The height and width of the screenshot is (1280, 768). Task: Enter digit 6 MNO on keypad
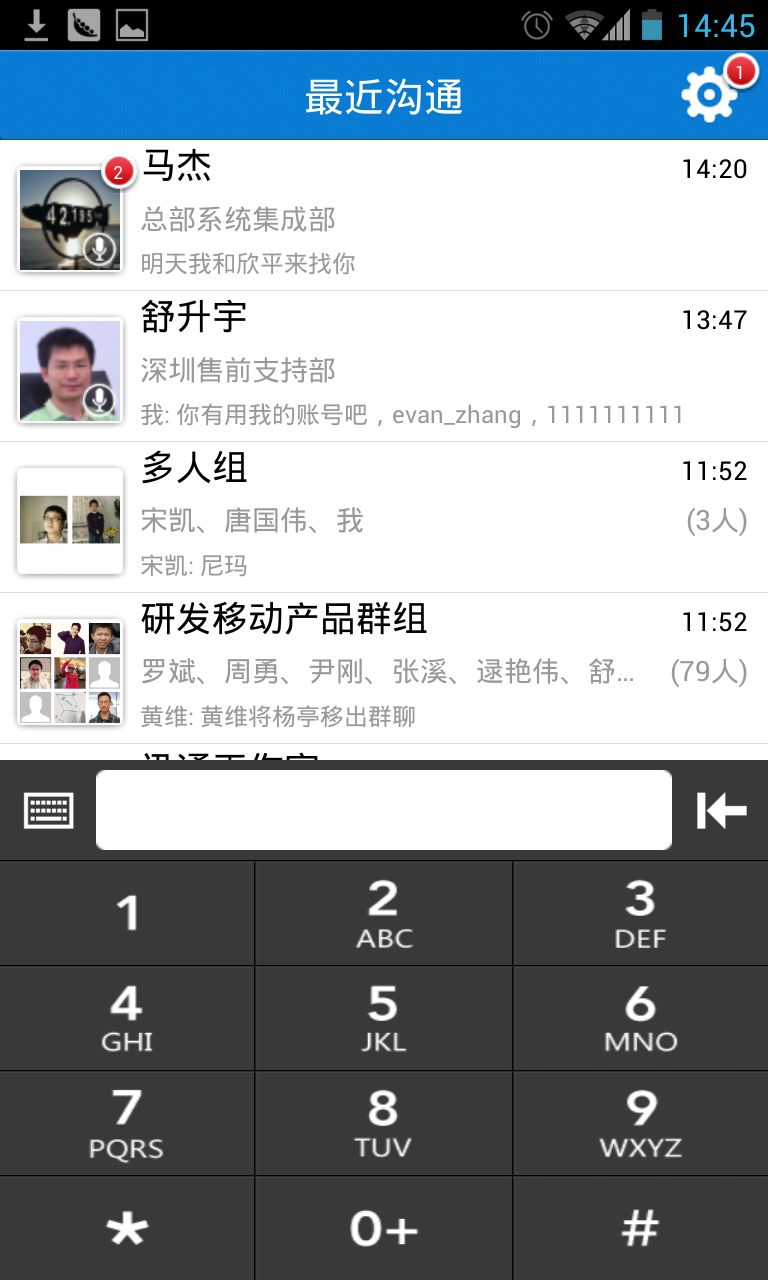(x=640, y=1018)
